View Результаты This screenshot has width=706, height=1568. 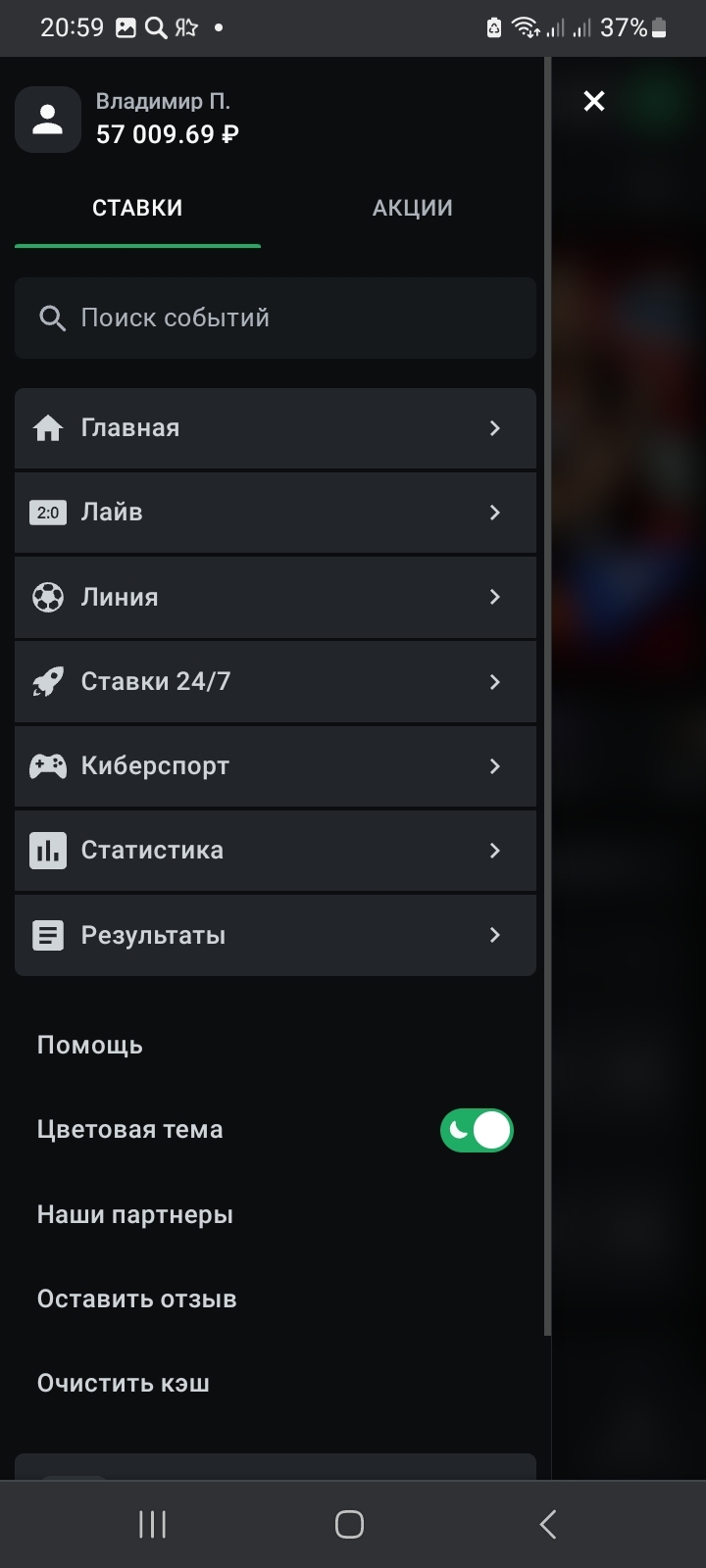click(275, 935)
